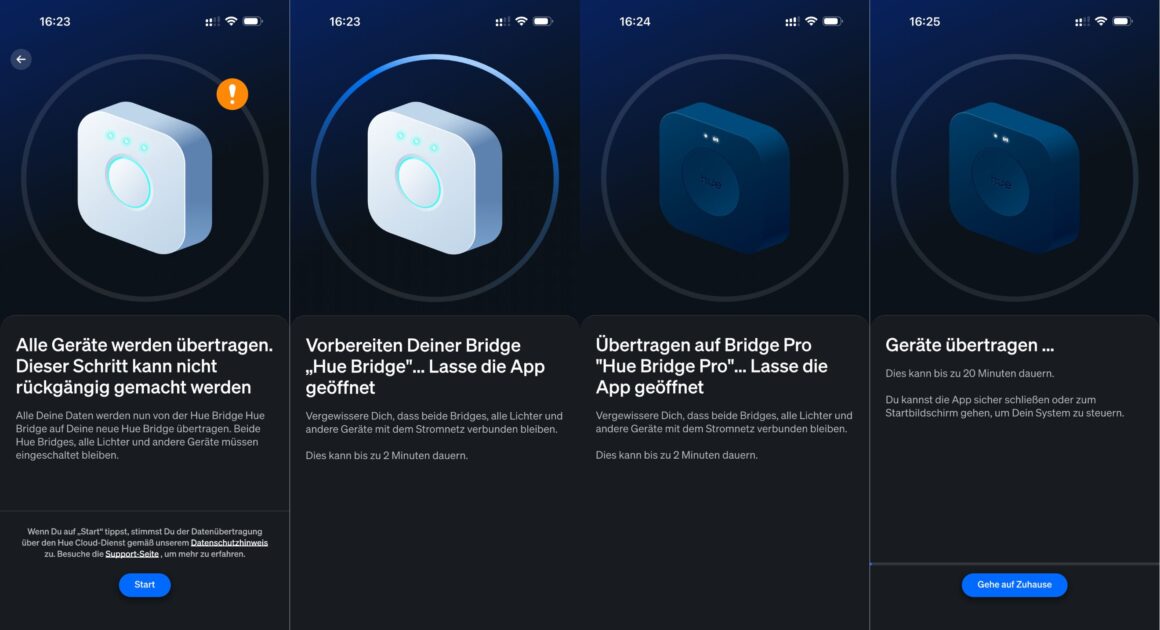Go back using the arrow icon

click(x=21, y=60)
